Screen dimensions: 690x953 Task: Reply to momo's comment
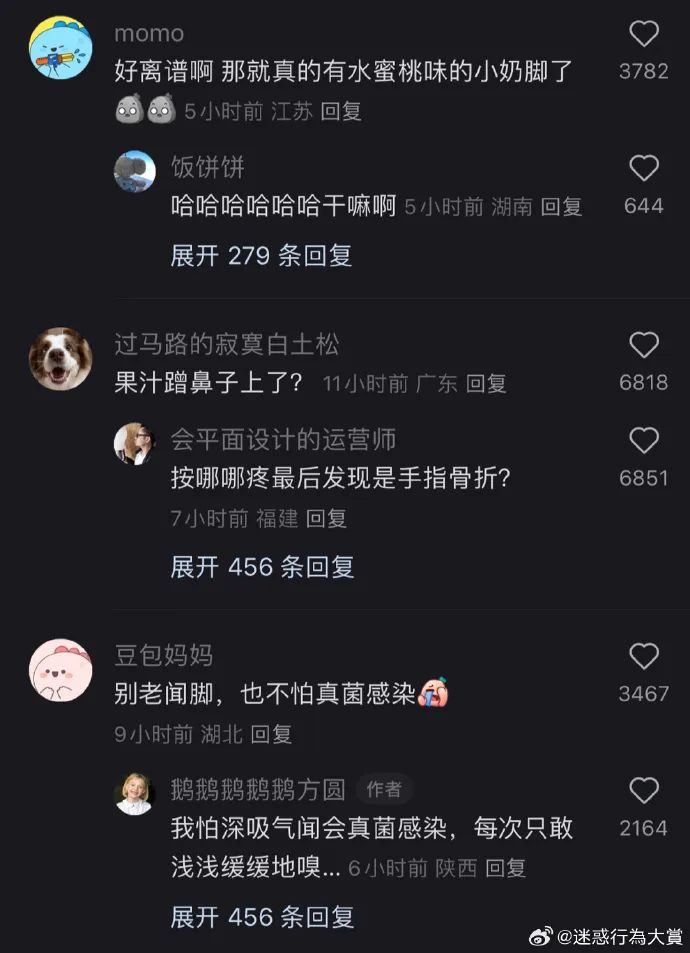point(341,111)
